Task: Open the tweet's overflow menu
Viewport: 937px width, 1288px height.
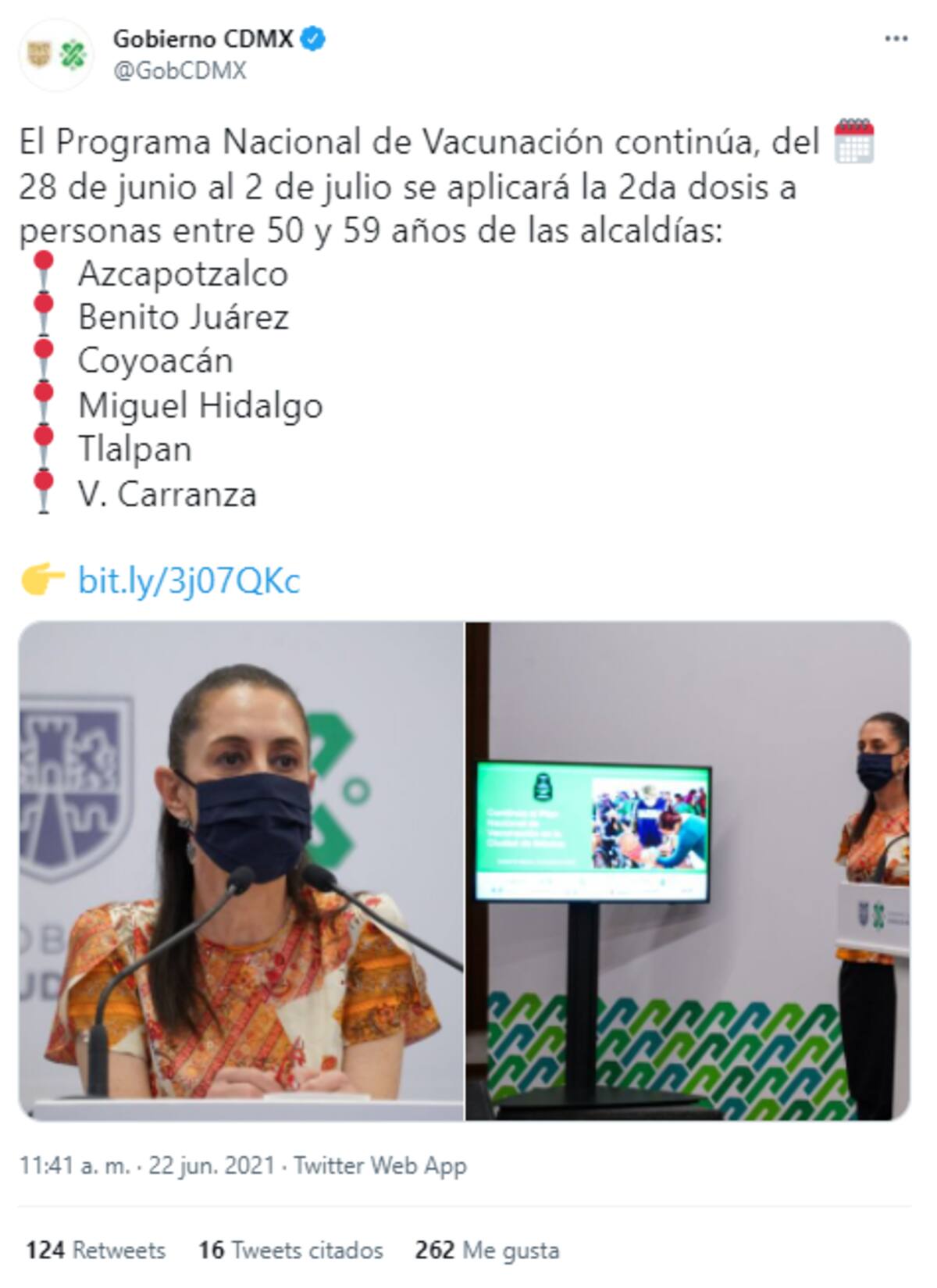Action: point(896,39)
